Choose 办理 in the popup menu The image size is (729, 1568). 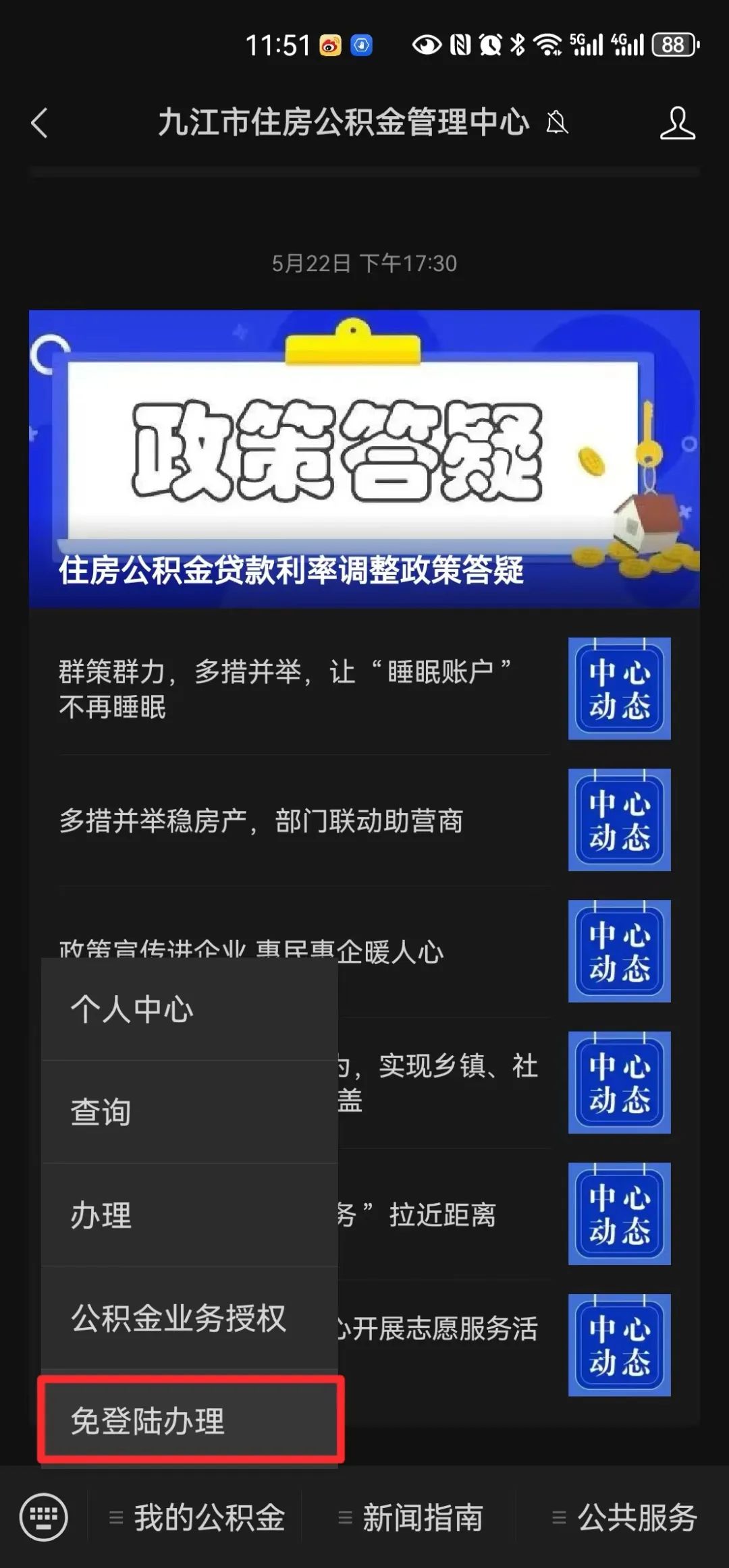tap(189, 1215)
